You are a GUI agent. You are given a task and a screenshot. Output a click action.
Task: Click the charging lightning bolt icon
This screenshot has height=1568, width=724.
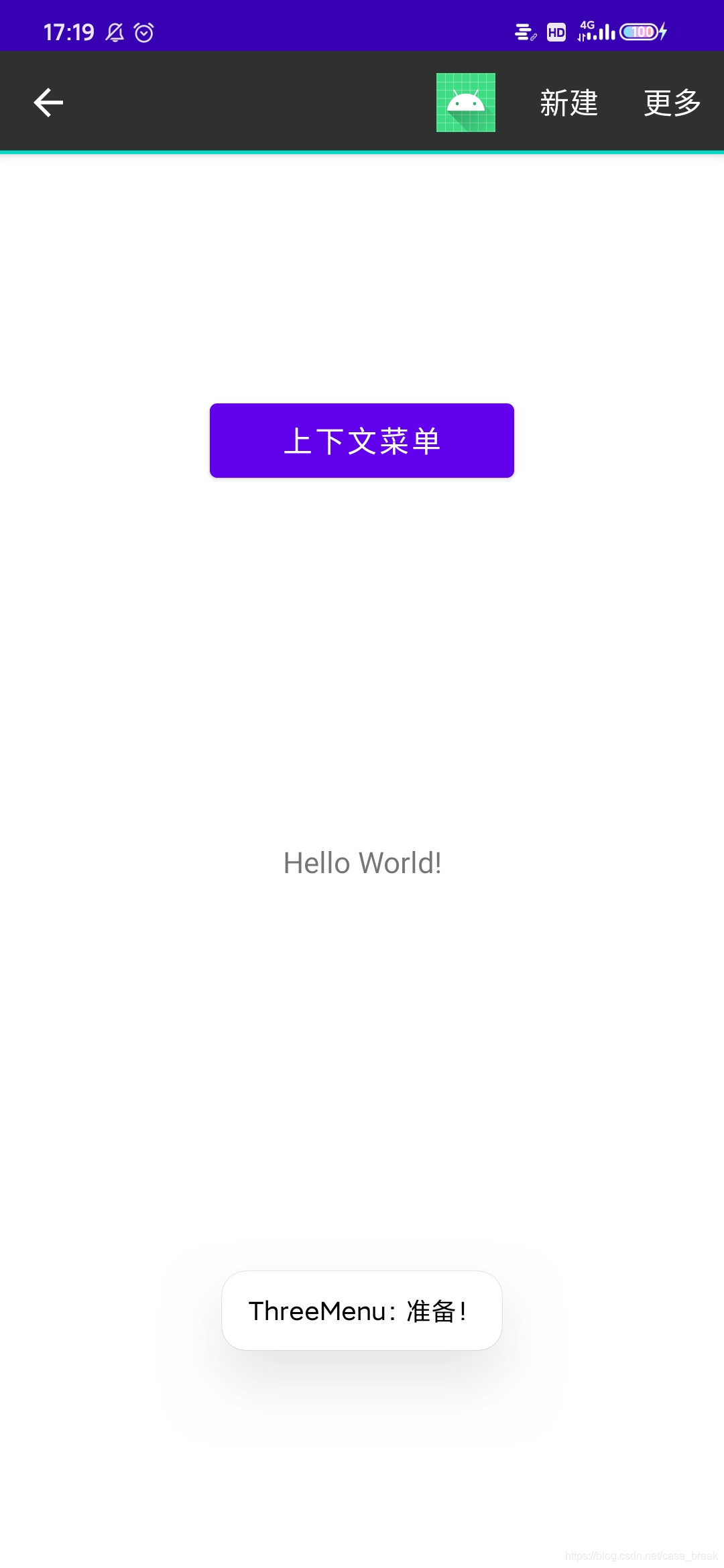point(662,31)
